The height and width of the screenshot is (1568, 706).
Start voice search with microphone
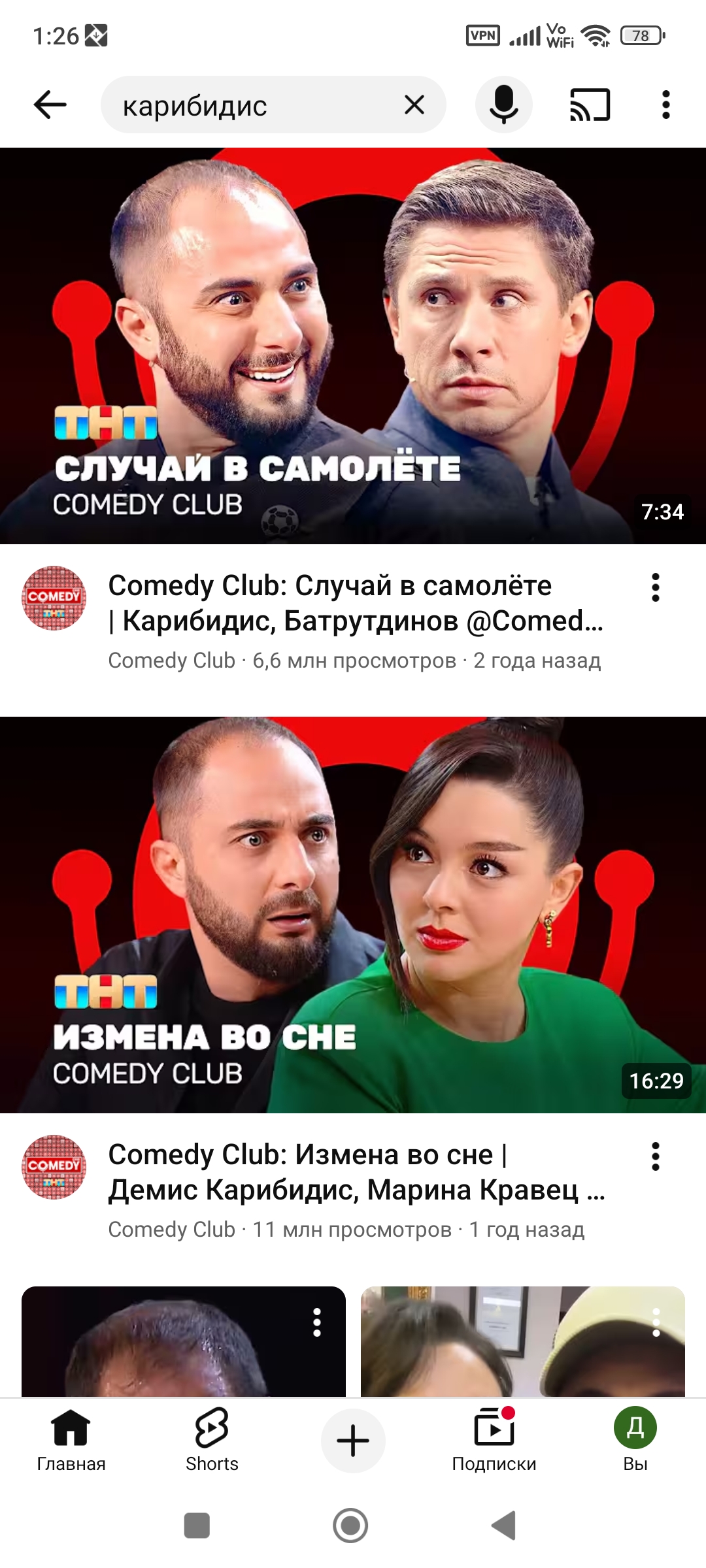[503, 105]
